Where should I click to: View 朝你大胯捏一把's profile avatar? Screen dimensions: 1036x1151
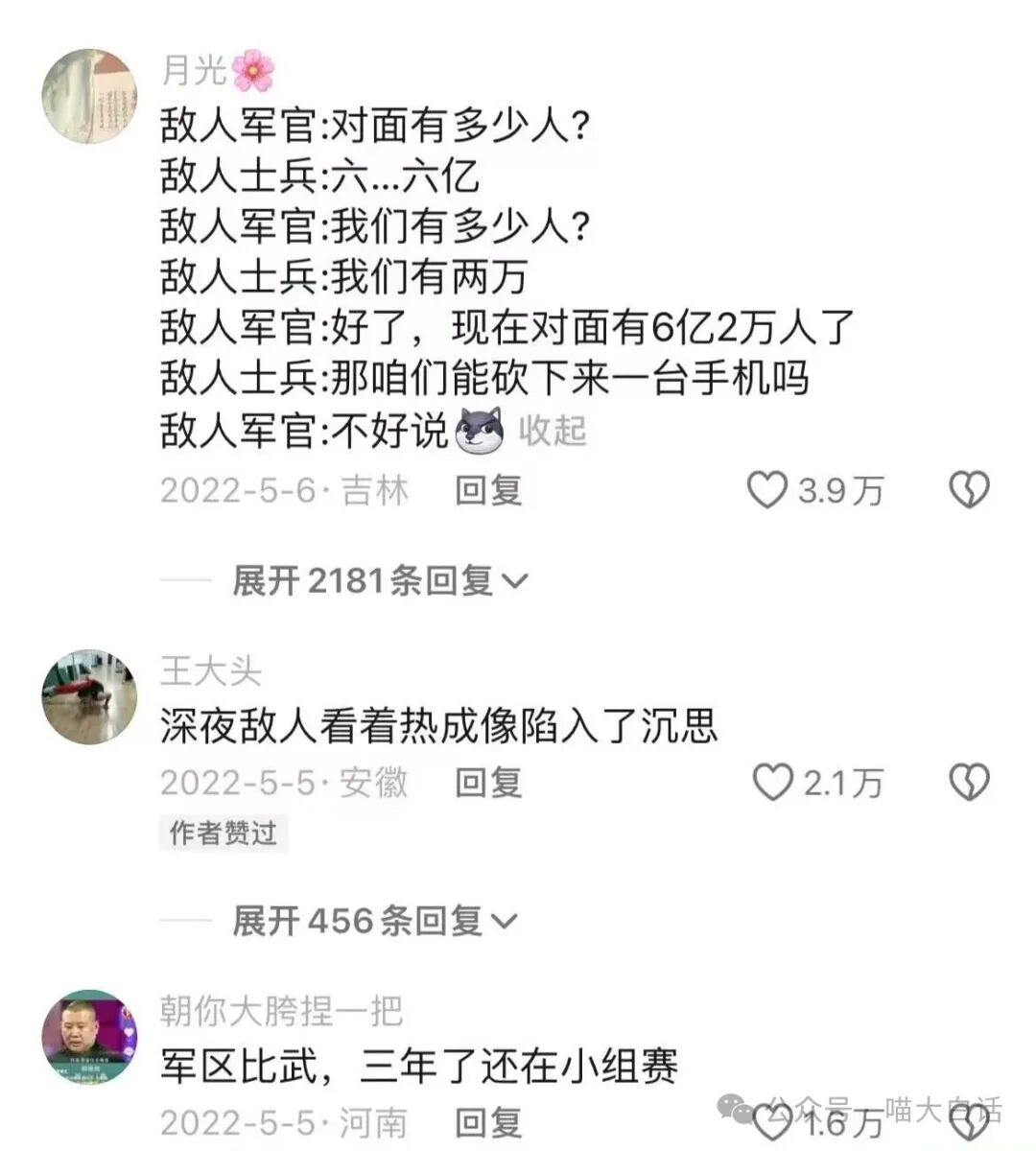pyautogui.click(x=90, y=1038)
